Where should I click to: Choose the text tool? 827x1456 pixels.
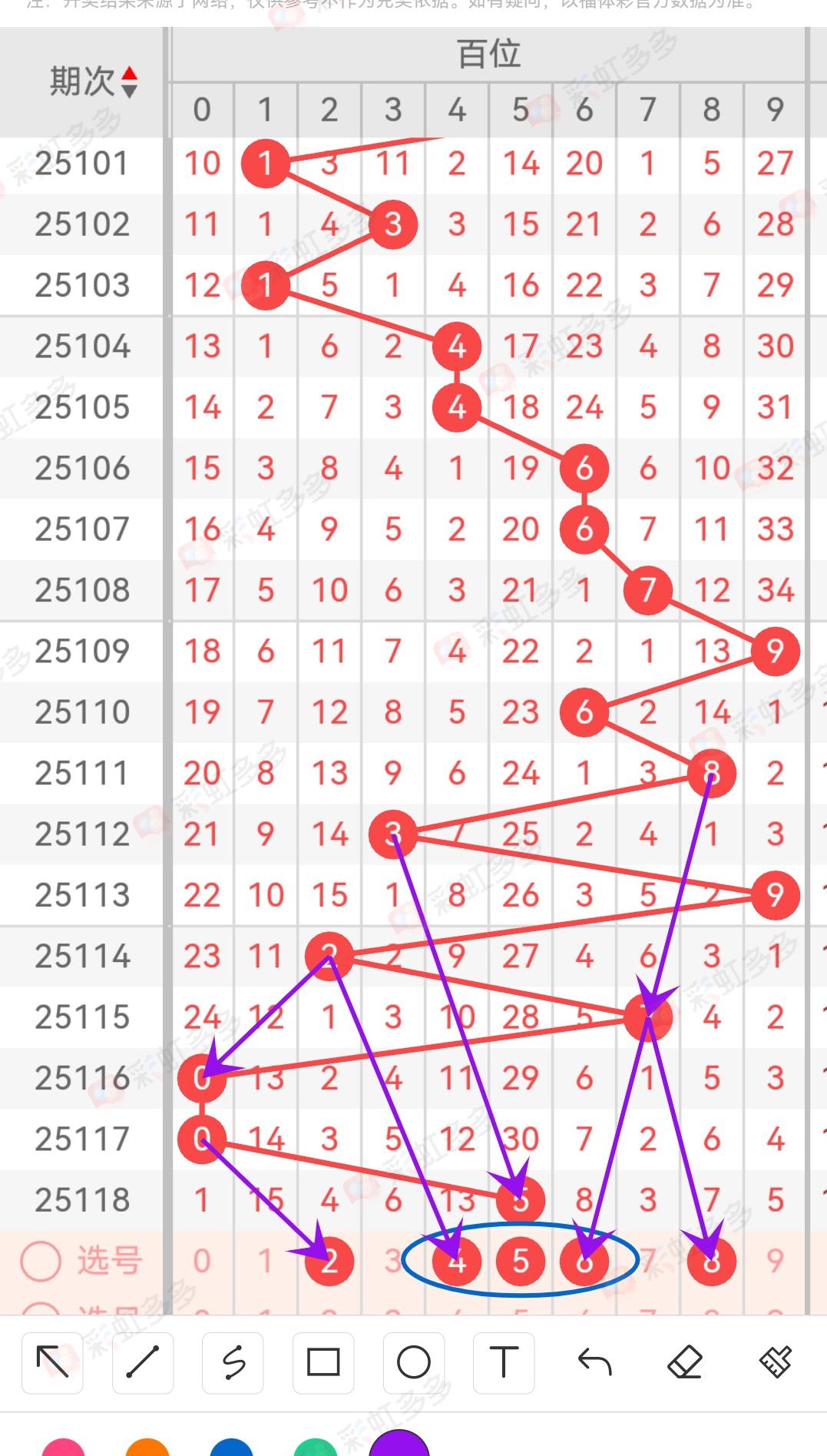[504, 1363]
